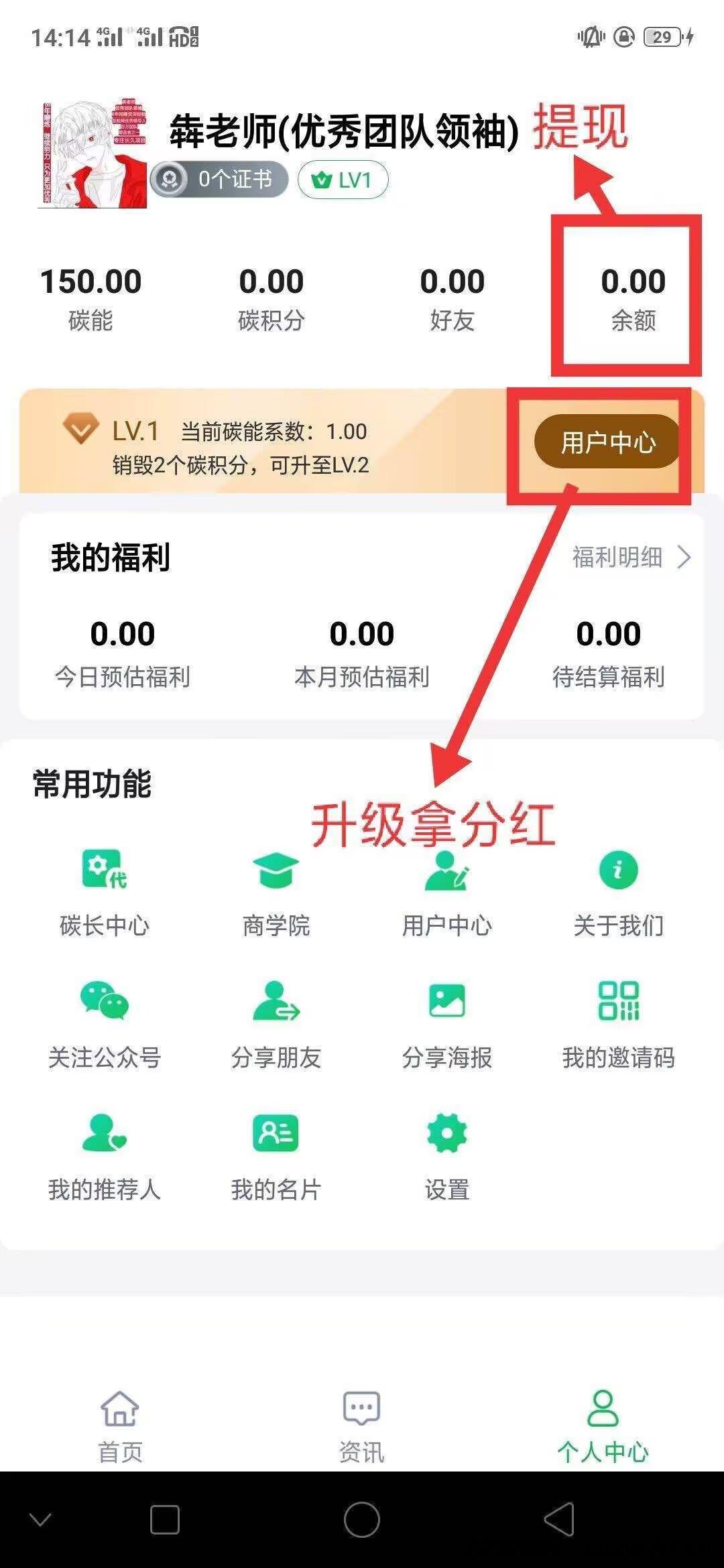Tap the 0个证书 badge
Viewport: 724px width, 1568px height.
[x=219, y=180]
